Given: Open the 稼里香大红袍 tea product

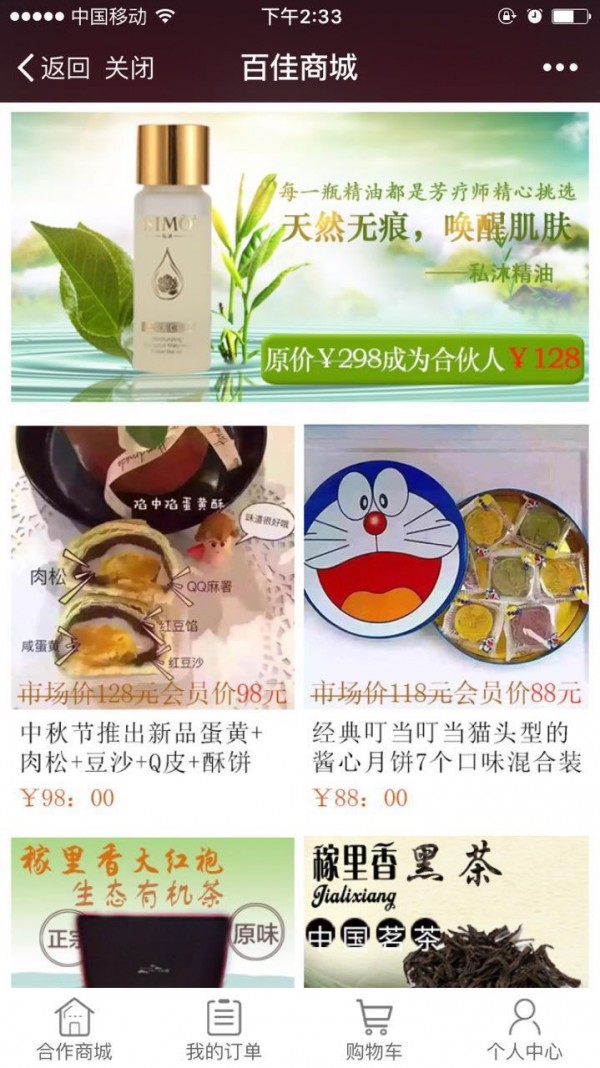Looking at the screenshot, I should tap(153, 912).
